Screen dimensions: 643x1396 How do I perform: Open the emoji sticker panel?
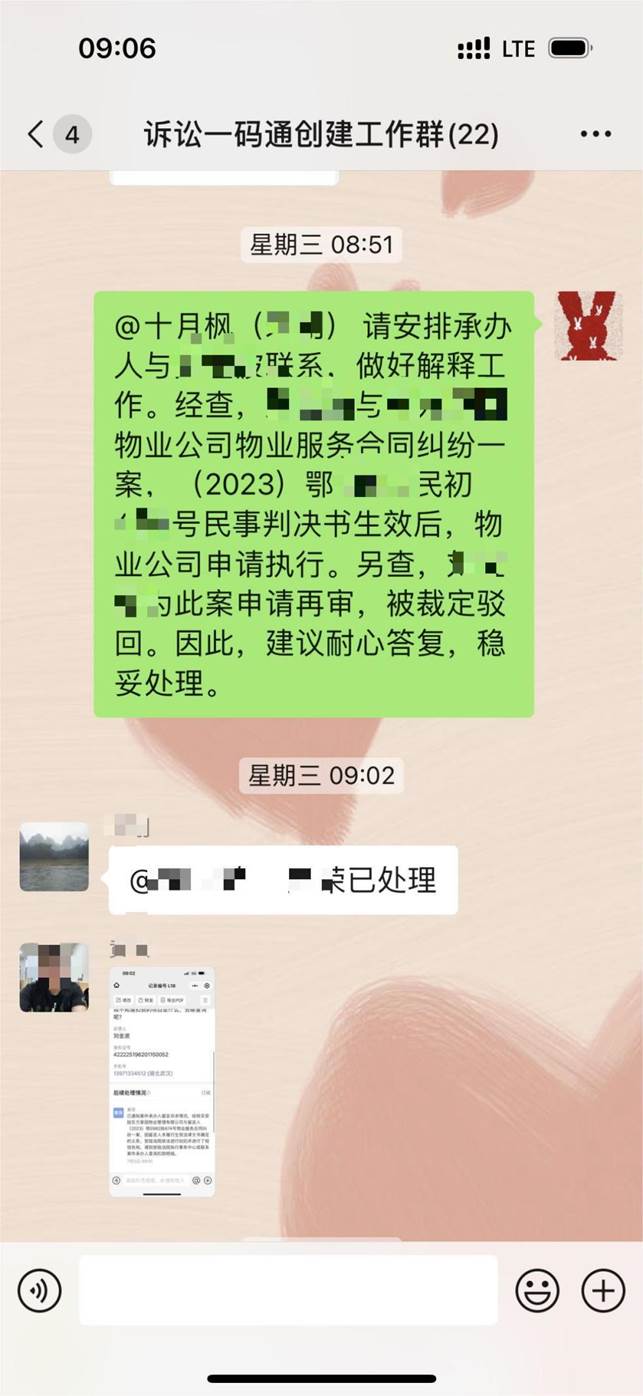(537, 1291)
